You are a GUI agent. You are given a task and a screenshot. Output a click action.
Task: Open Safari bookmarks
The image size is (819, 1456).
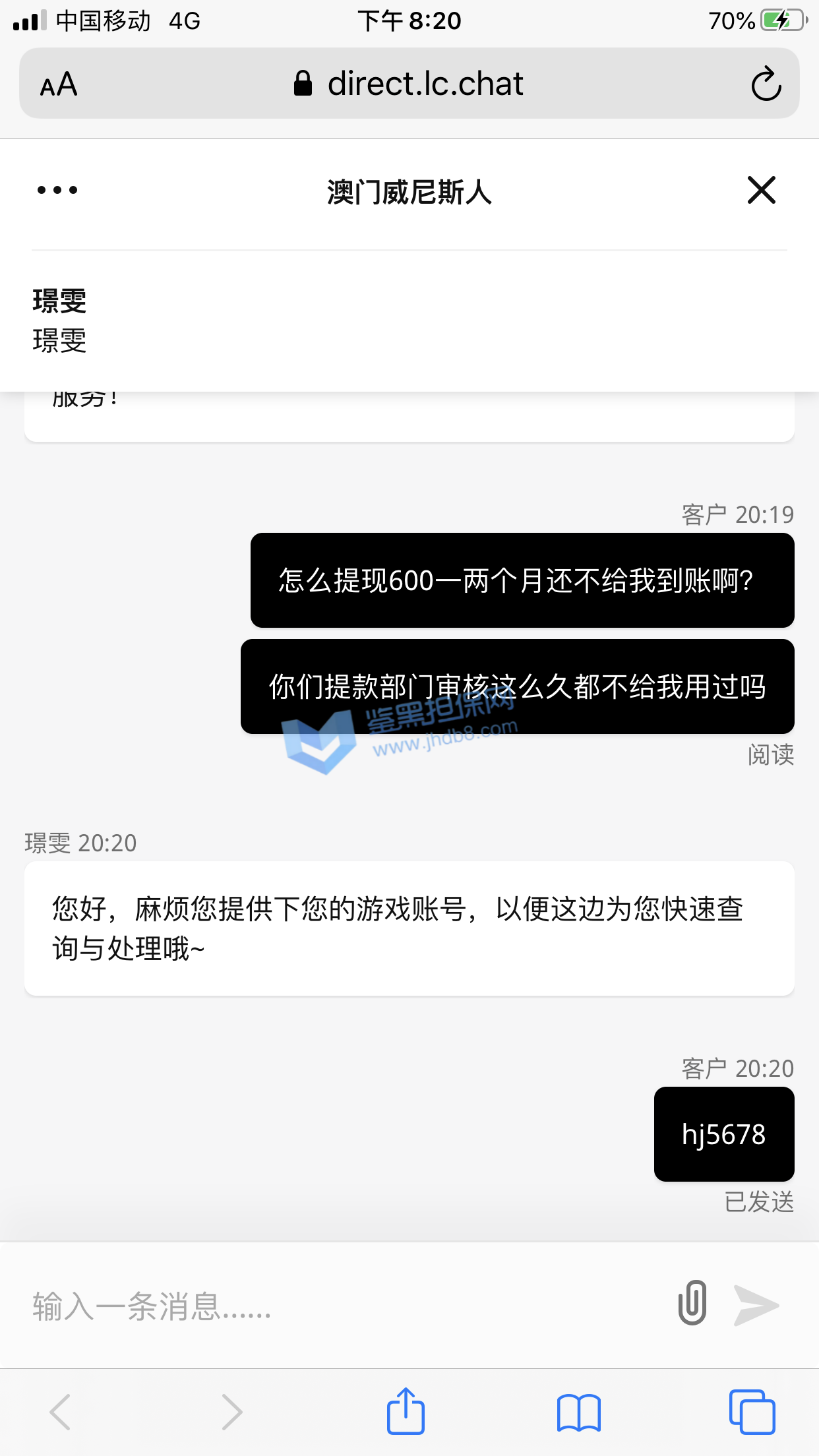(578, 1412)
